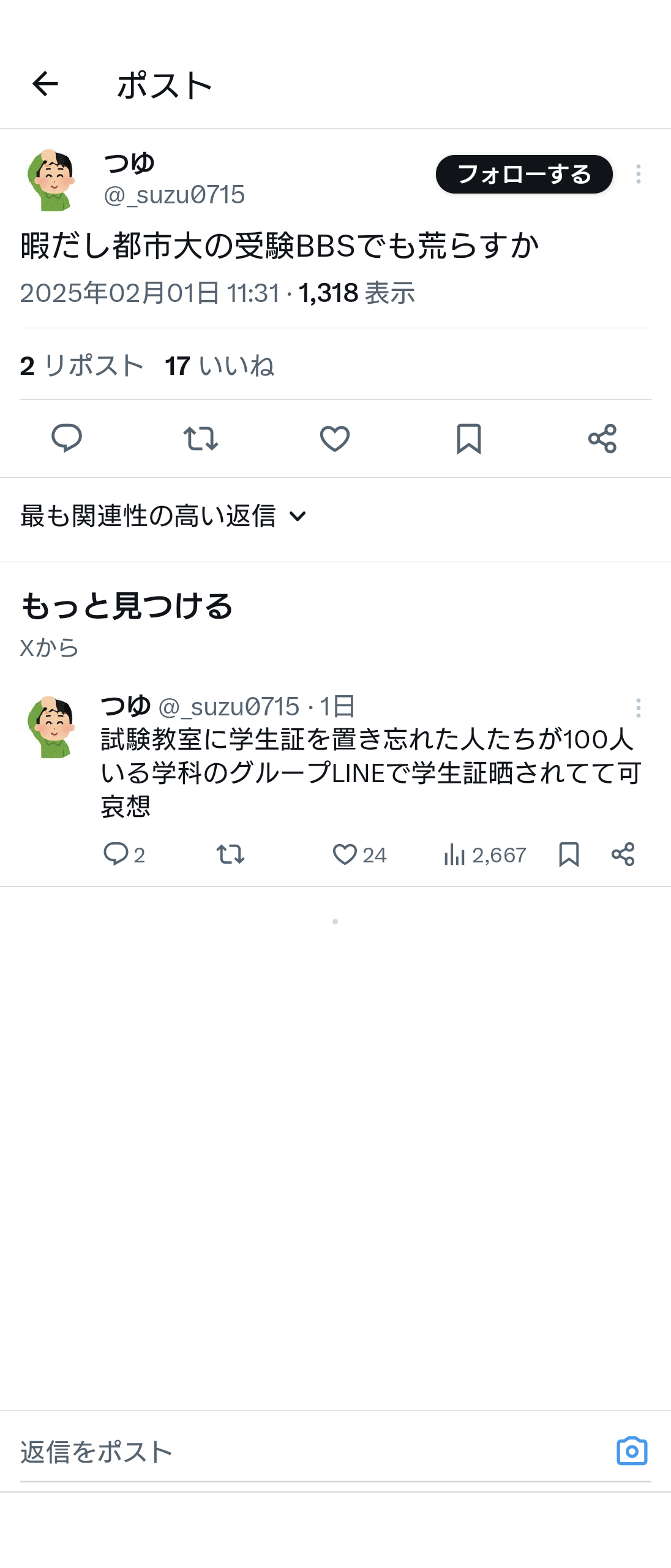The height and width of the screenshot is (1568, 671).
Task: Bookmark the 学生証 post
Action: pyautogui.click(x=569, y=854)
